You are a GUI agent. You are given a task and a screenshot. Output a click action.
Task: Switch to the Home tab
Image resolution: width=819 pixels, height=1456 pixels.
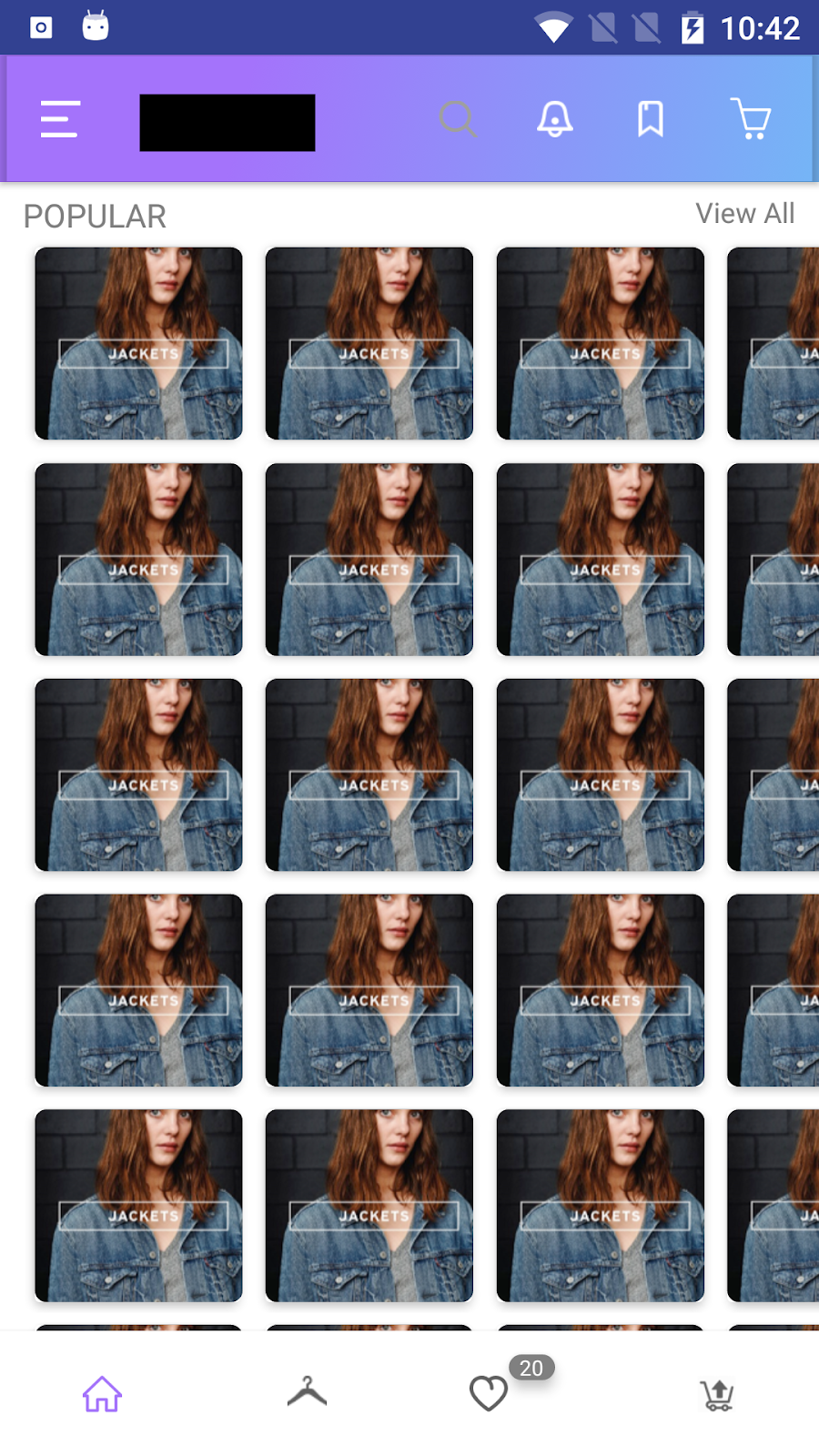(102, 1393)
